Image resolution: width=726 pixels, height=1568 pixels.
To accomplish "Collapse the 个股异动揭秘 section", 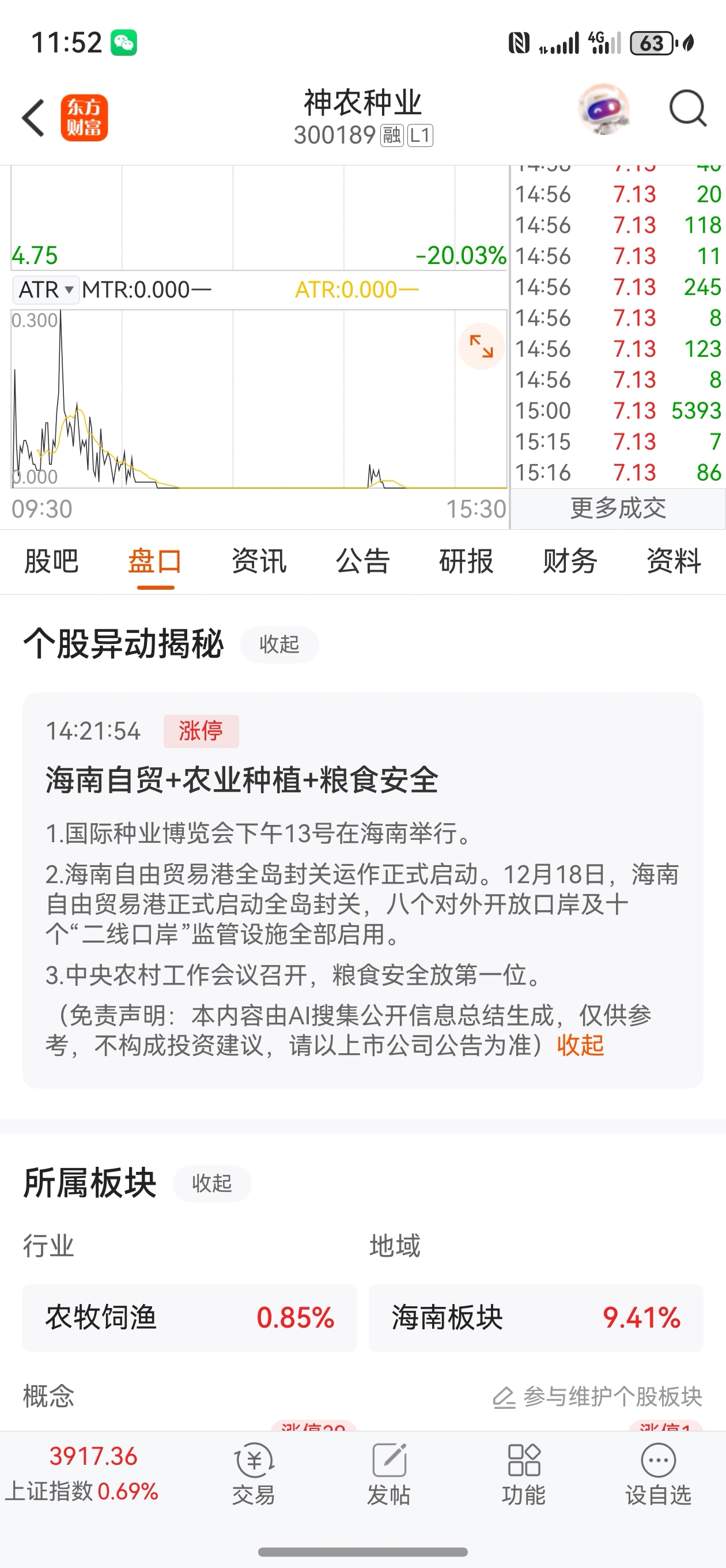I will 279,644.
